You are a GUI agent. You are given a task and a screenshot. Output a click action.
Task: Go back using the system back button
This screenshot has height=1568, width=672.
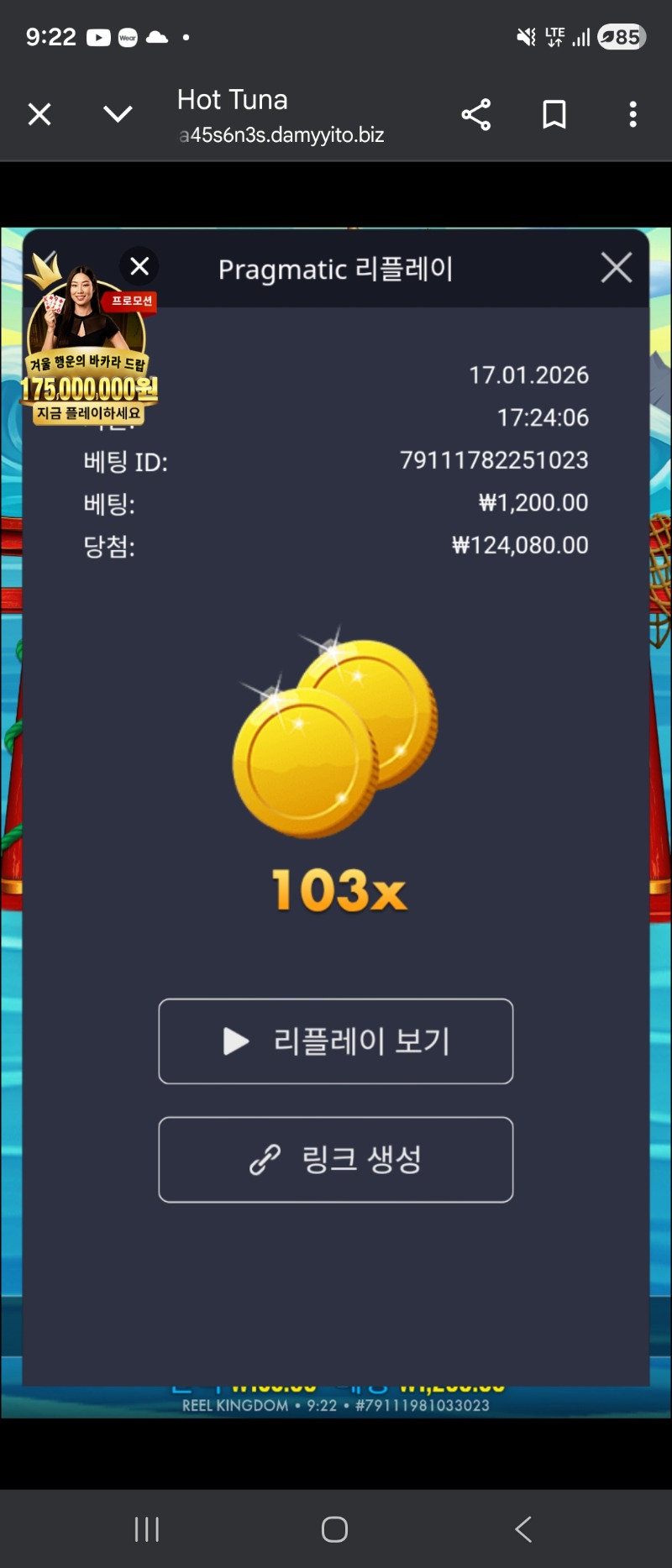coord(523,1529)
